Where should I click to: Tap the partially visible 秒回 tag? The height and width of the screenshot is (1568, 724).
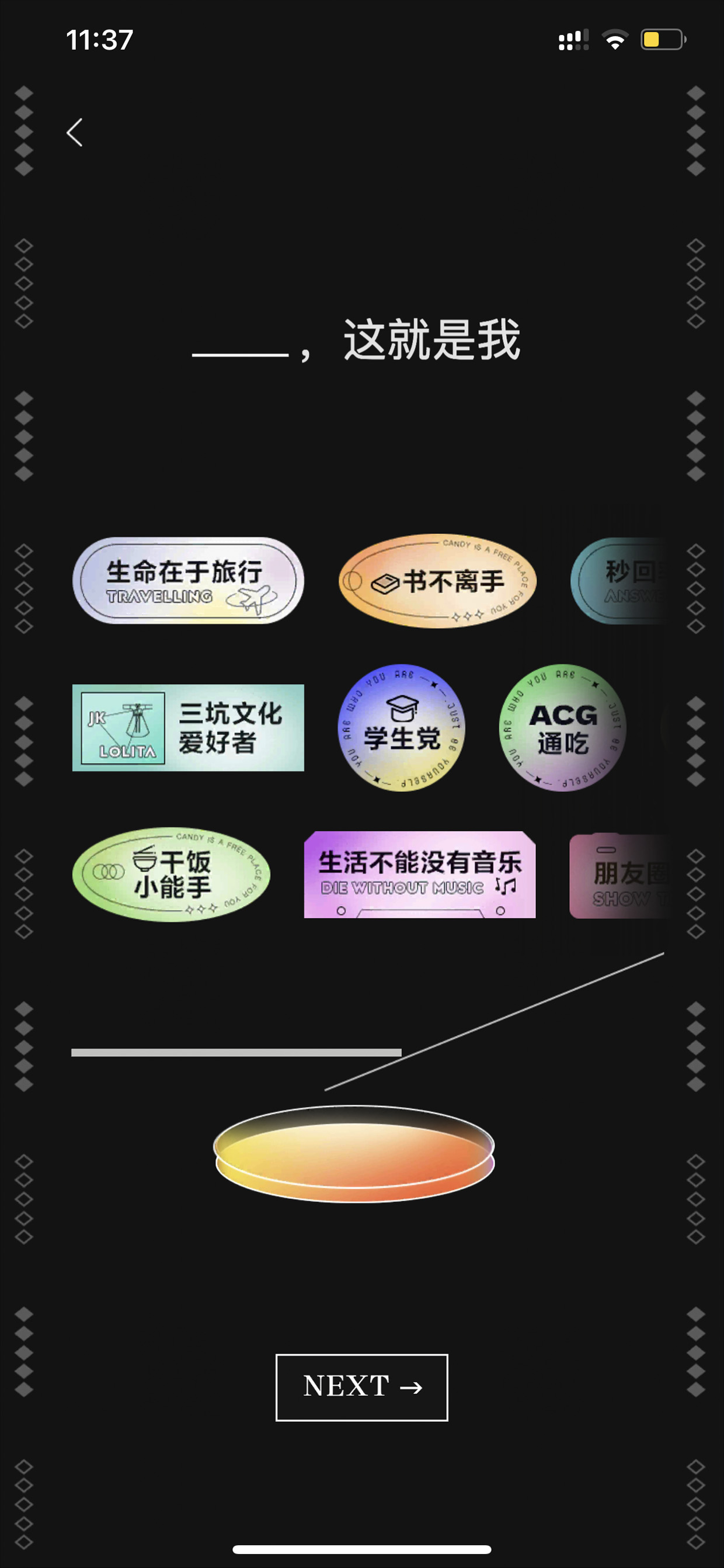click(619, 581)
